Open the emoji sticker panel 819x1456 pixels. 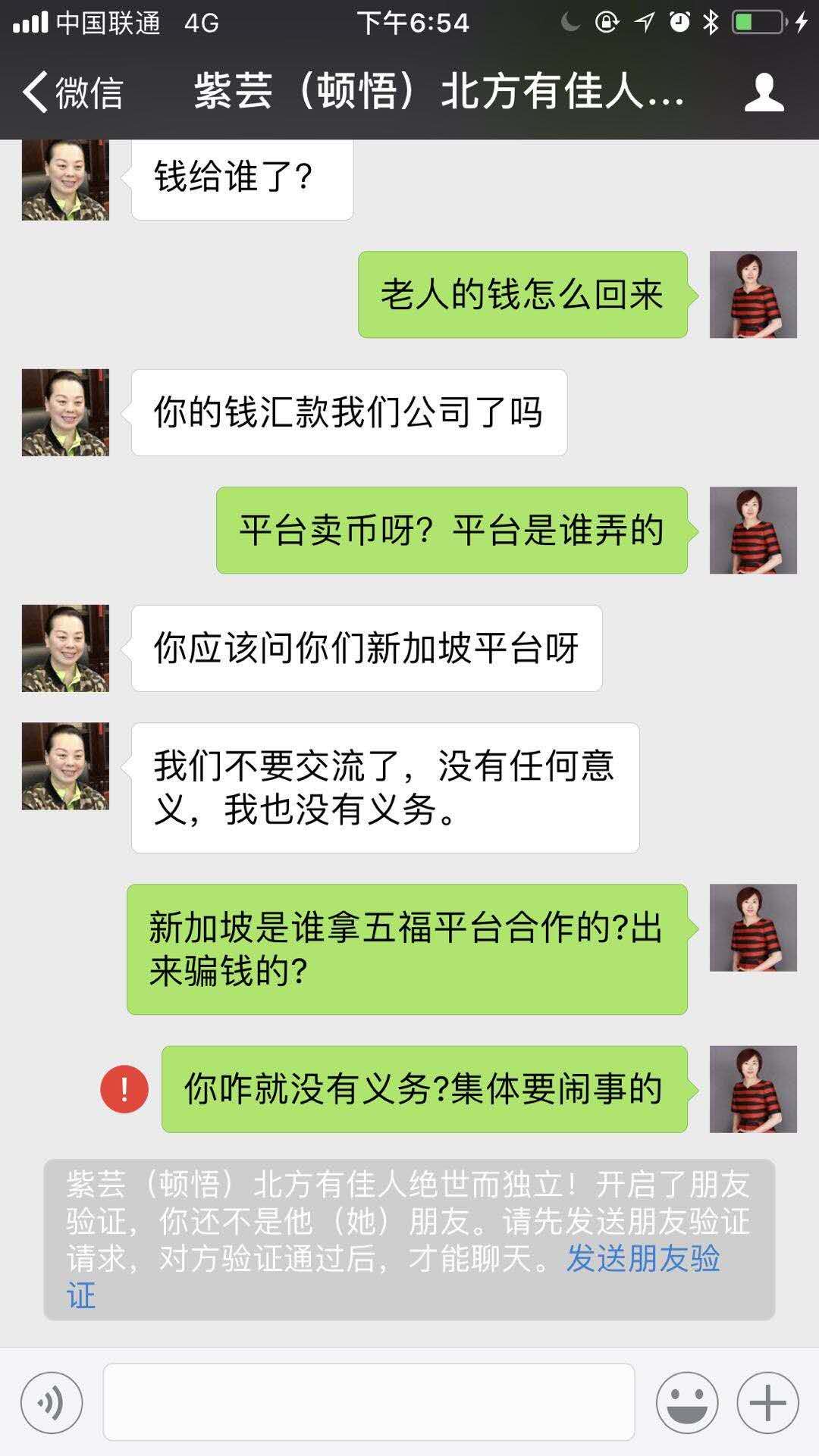click(687, 1403)
